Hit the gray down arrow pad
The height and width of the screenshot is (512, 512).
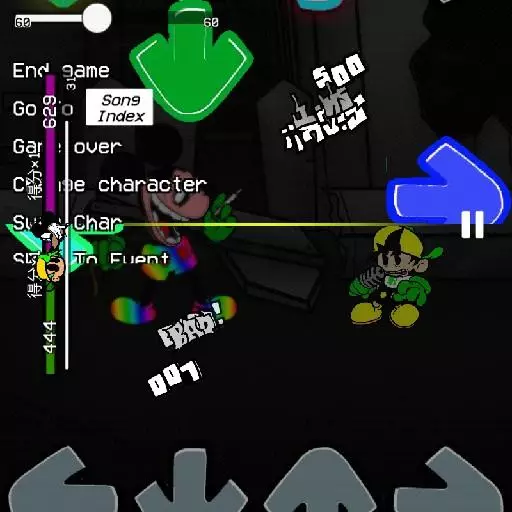[191, 482]
